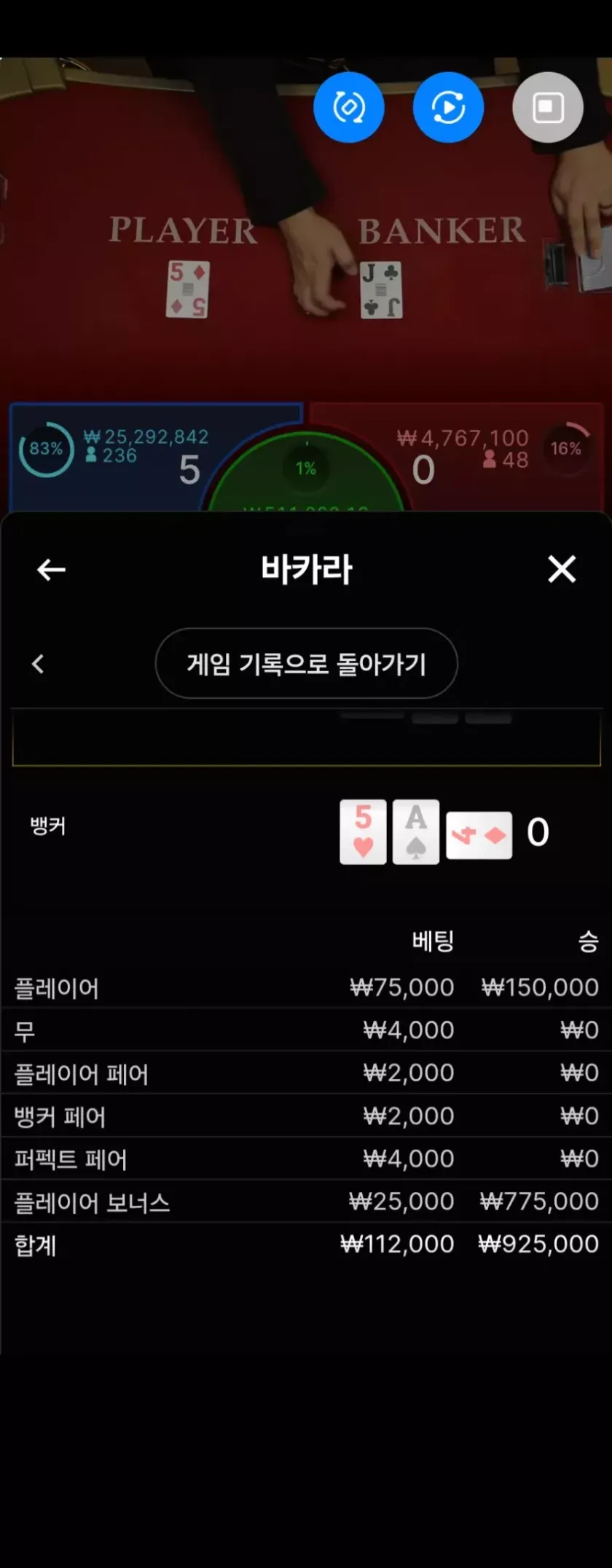612x1568 pixels.
Task: Tap 게임 기록으로 돌아가기 button
Action: (306, 664)
